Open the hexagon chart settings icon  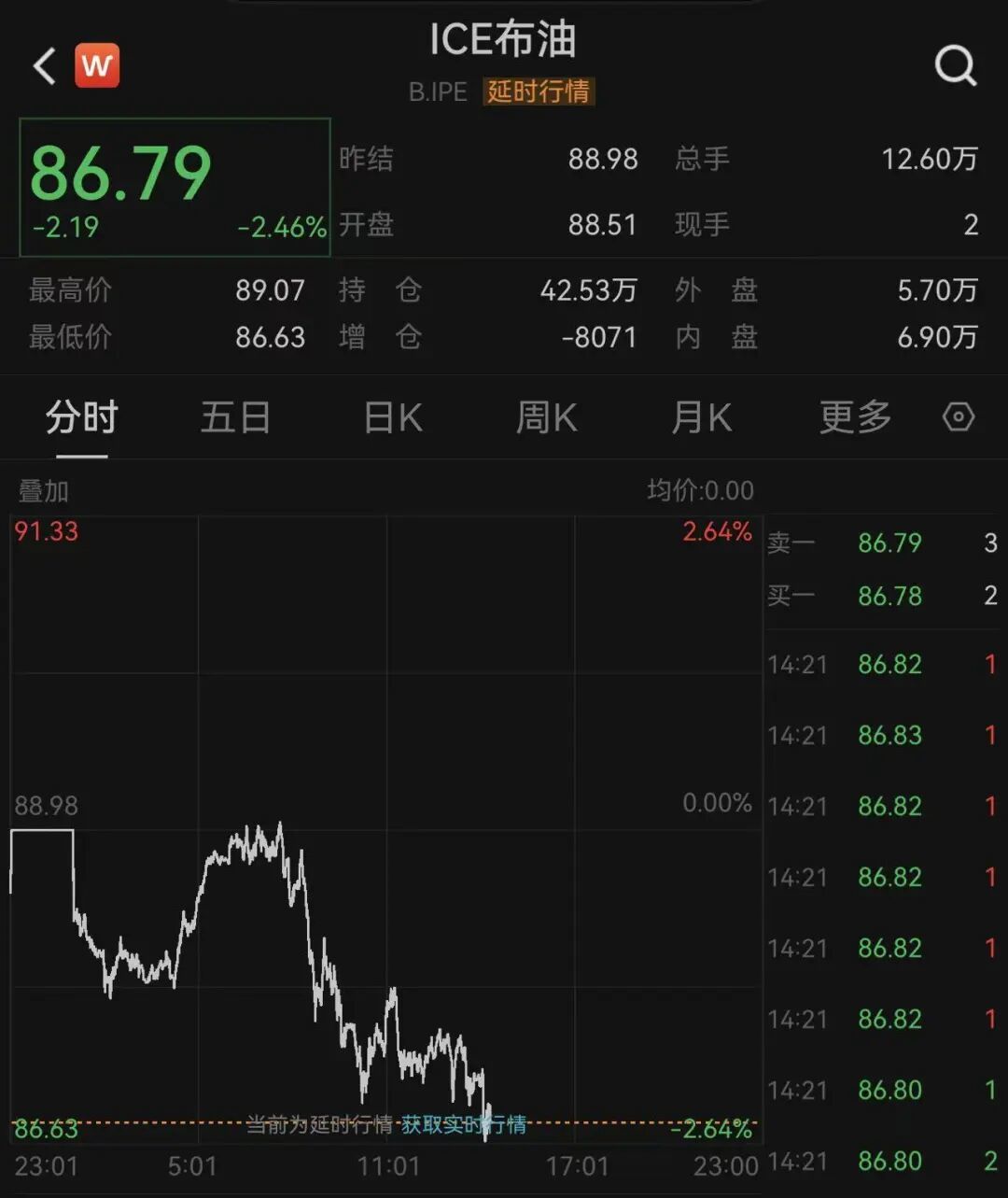coord(959,416)
